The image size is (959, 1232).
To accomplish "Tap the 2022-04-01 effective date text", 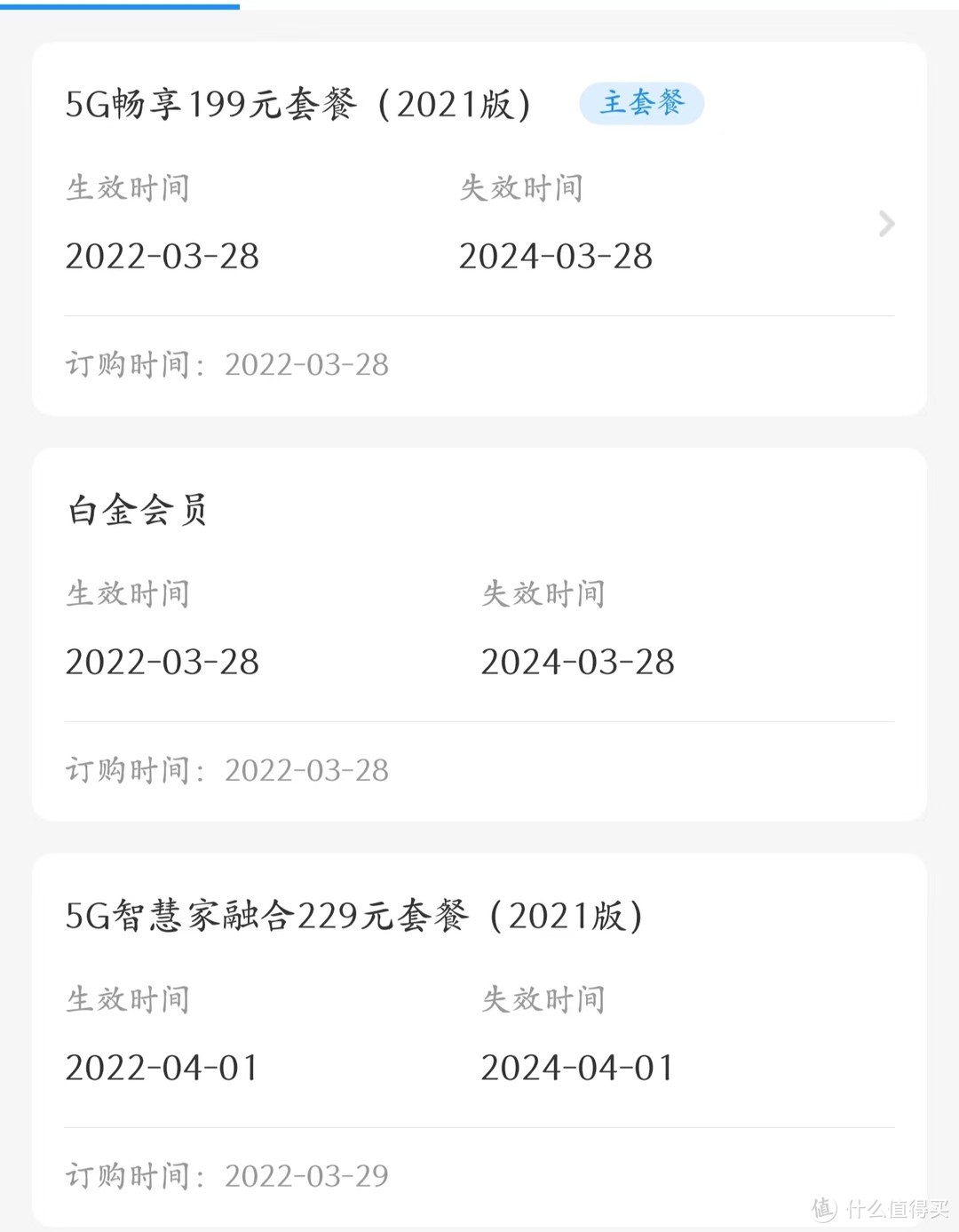I will (160, 1067).
